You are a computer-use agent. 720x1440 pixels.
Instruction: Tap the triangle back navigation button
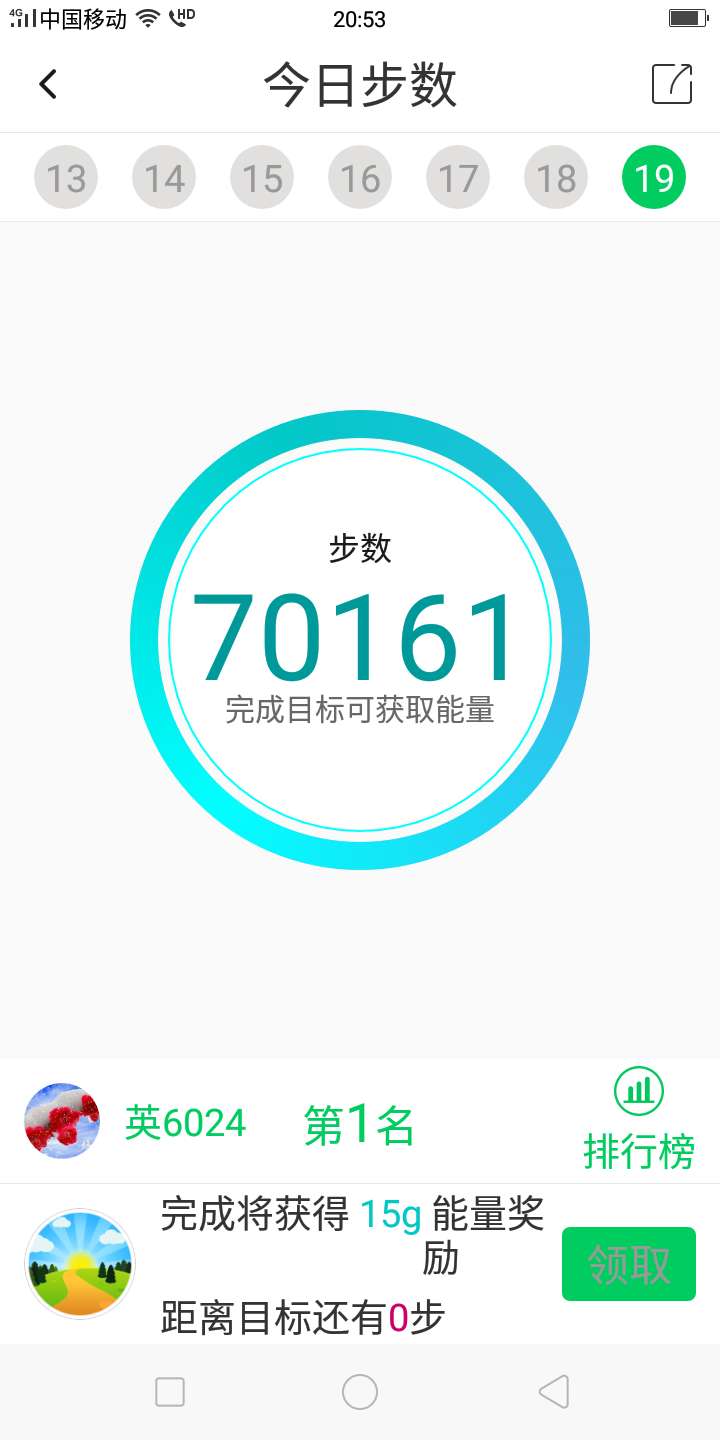(553, 1391)
